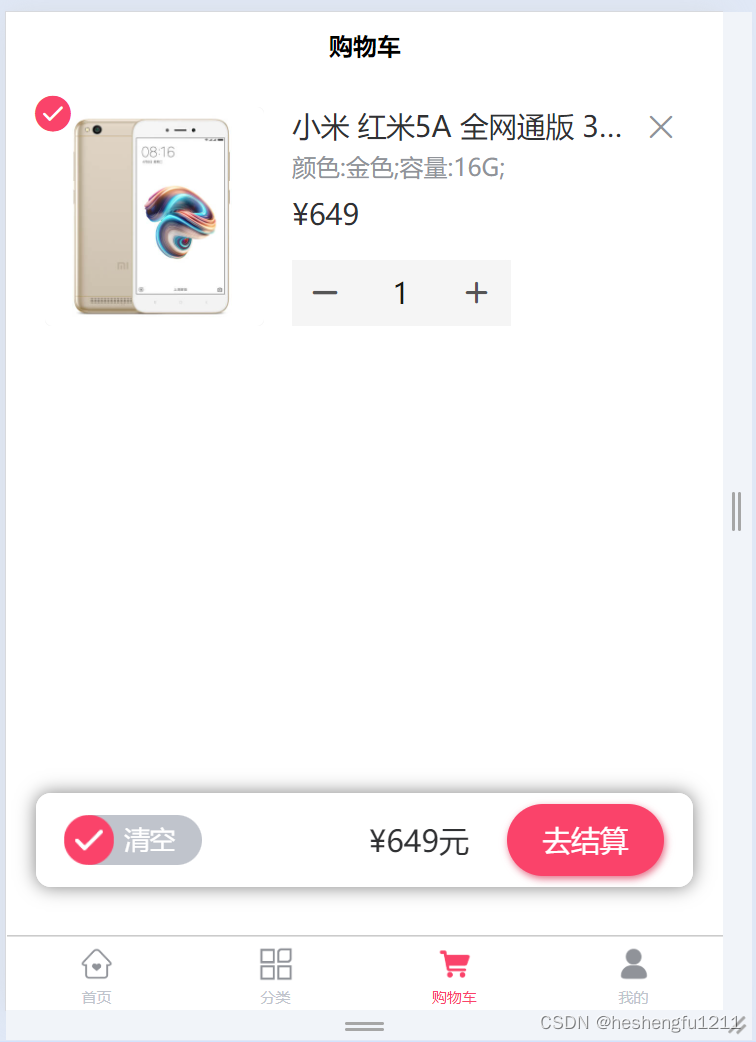This screenshot has width=756, height=1042.
Task: Click the X icon to remove the 红米5A item
Action: pos(660,127)
